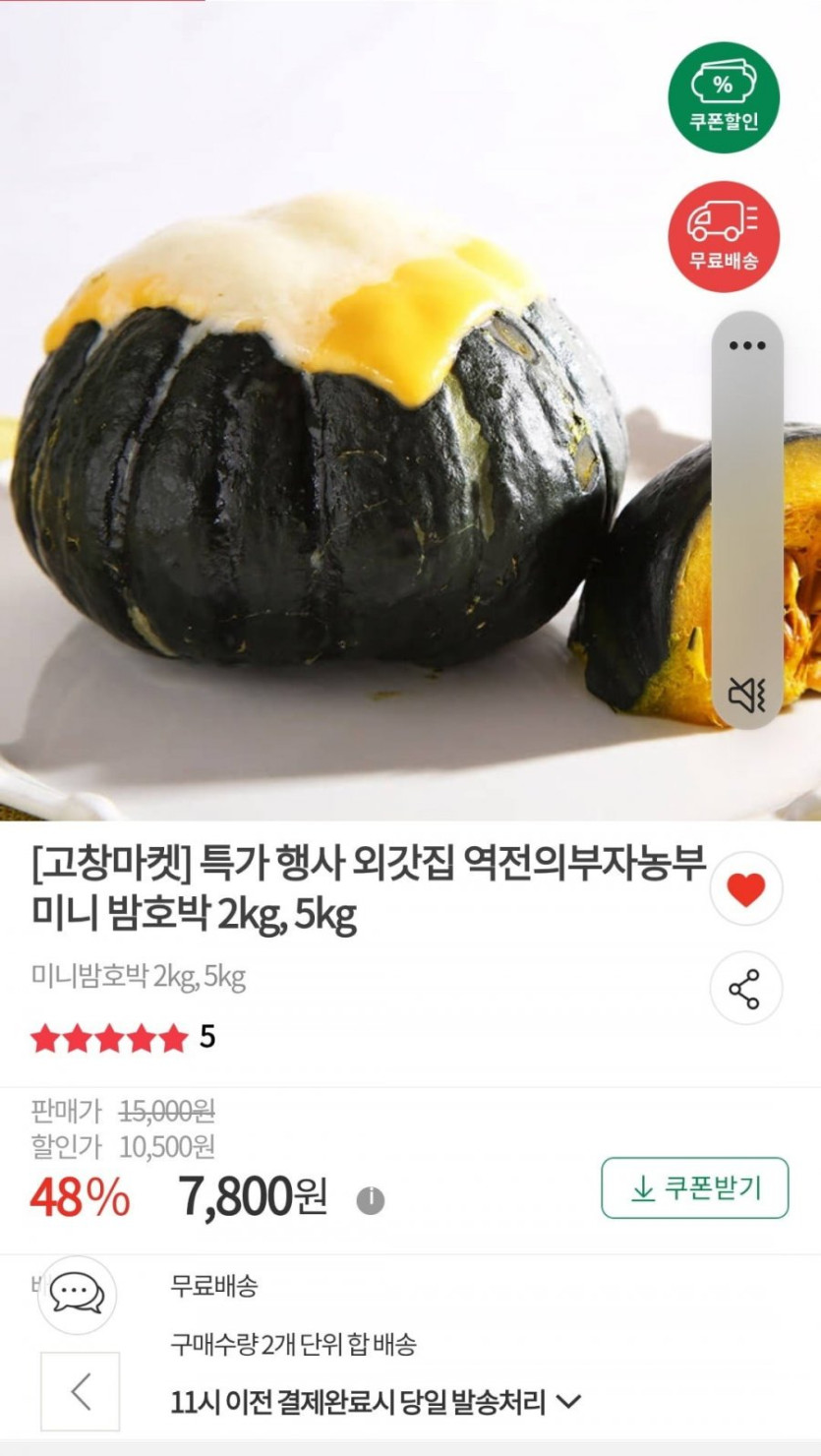Go back with the left arrow button
The height and width of the screenshot is (1456, 821).
tap(81, 1391)
